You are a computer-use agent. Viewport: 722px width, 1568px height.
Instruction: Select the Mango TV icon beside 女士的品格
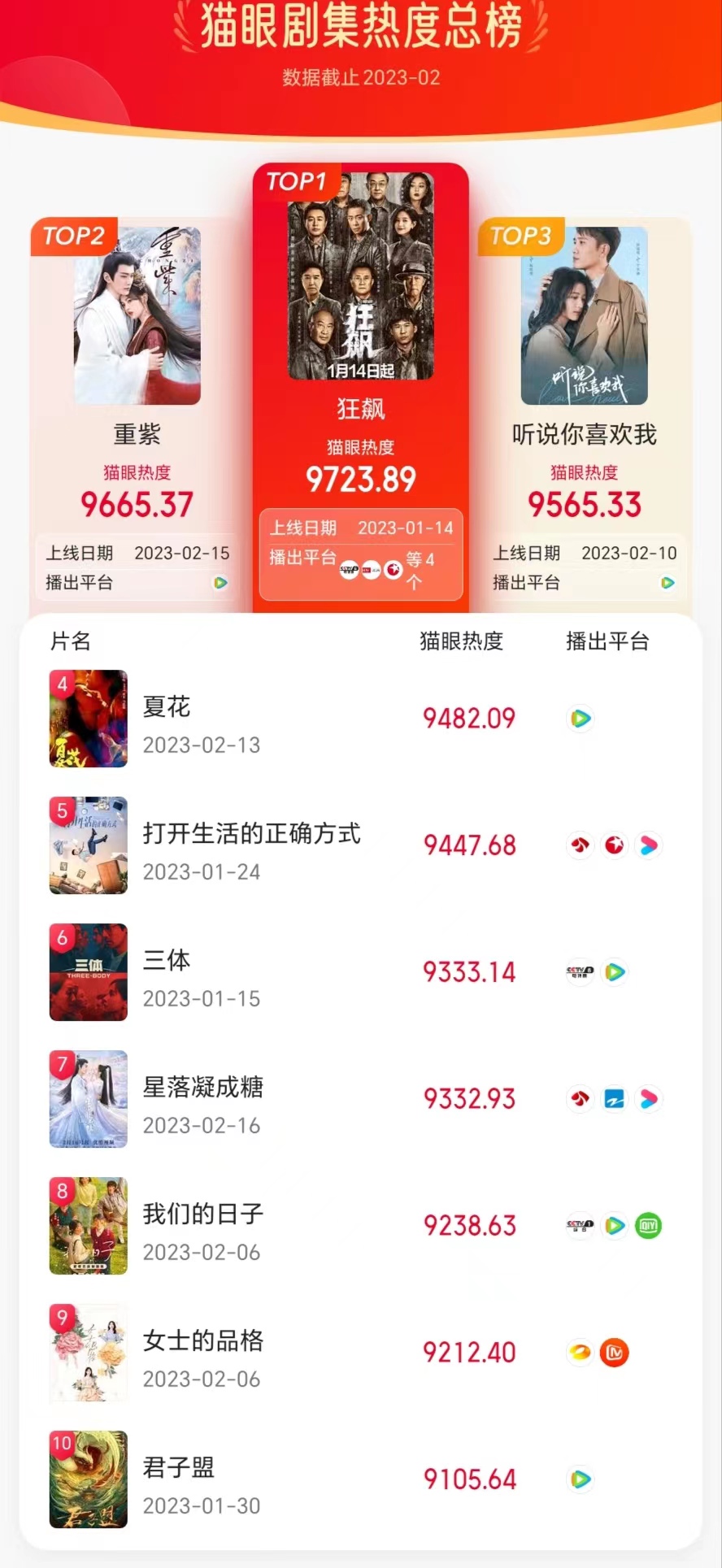tap(615, 1353)
